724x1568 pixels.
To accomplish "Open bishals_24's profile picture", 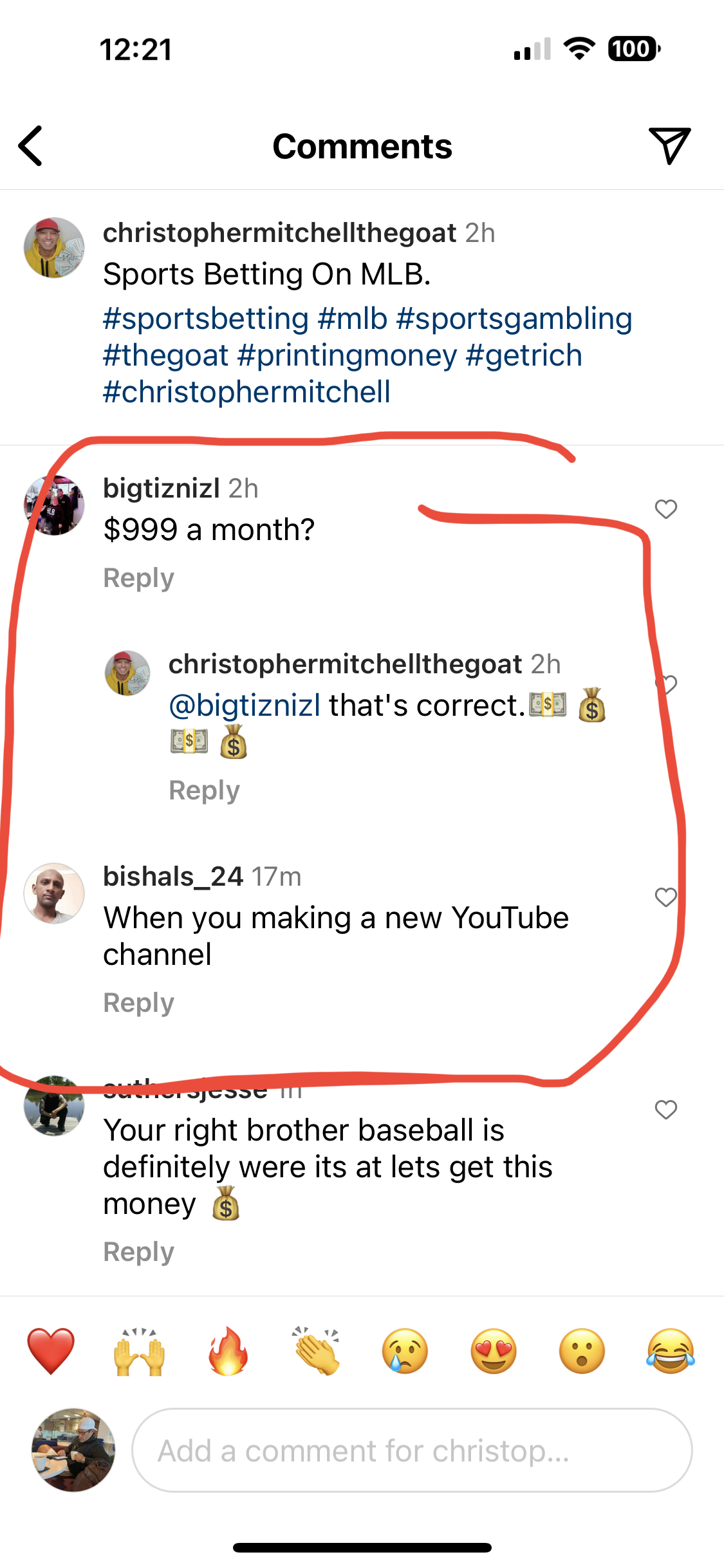I will pyautogui.click(x=54, y=893).
